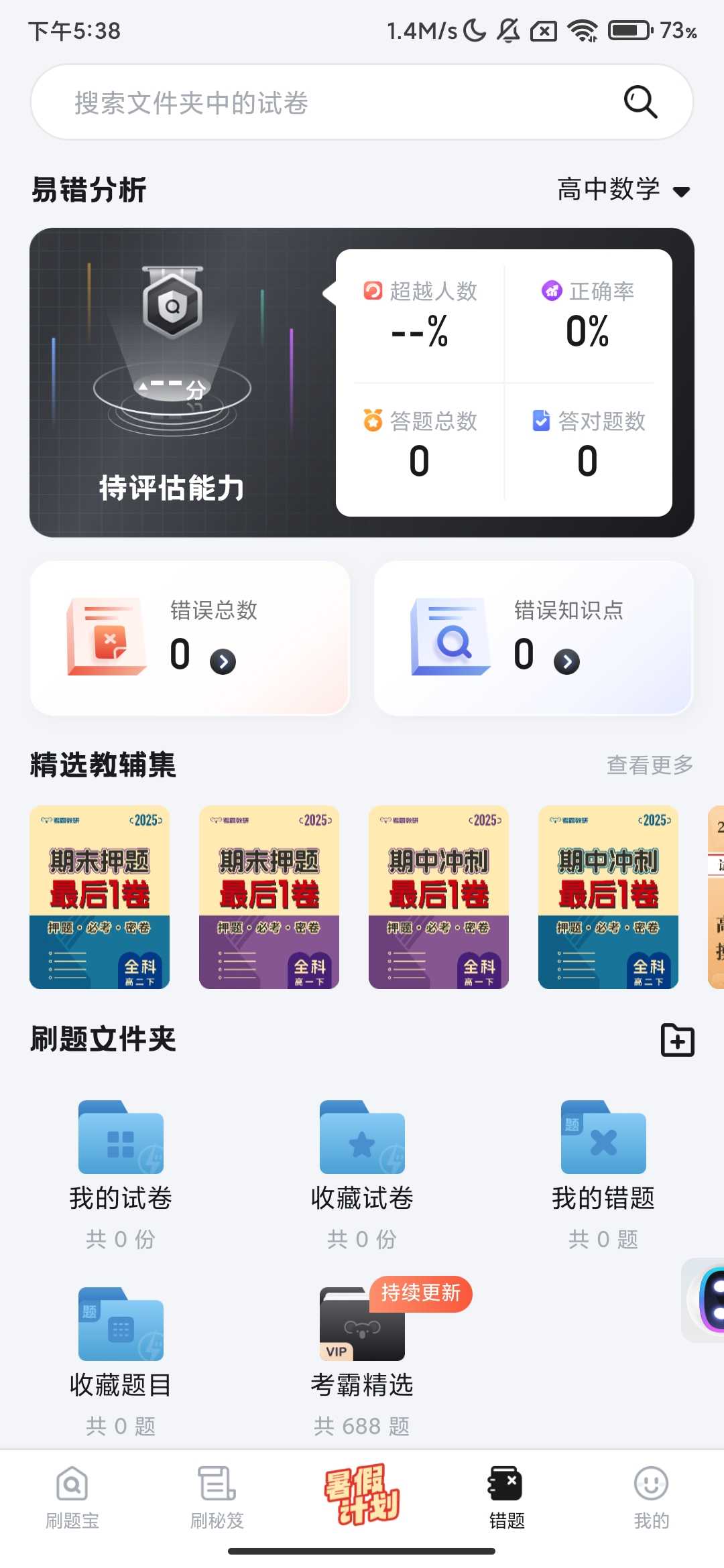Tap the search magnifier icon
The height and width of the screenshot is (1568, 724).
point(640,102)
